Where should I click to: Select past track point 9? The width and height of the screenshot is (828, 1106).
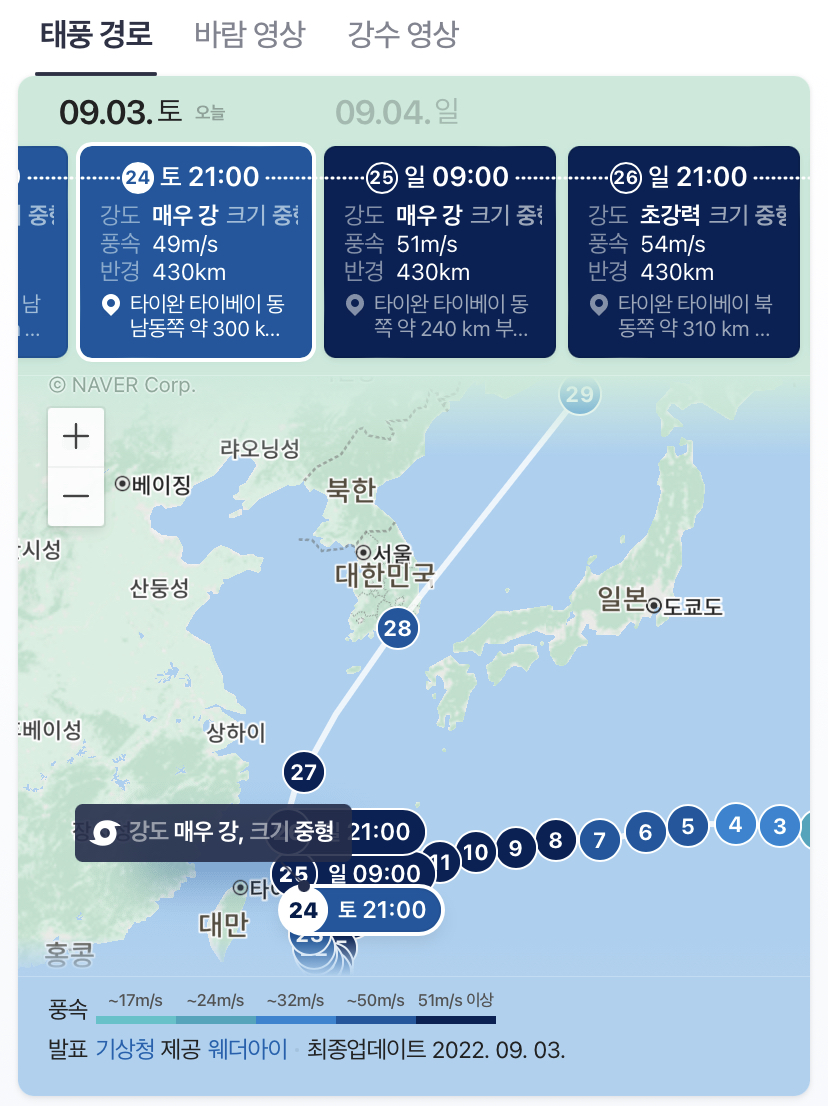click(516, 849)
